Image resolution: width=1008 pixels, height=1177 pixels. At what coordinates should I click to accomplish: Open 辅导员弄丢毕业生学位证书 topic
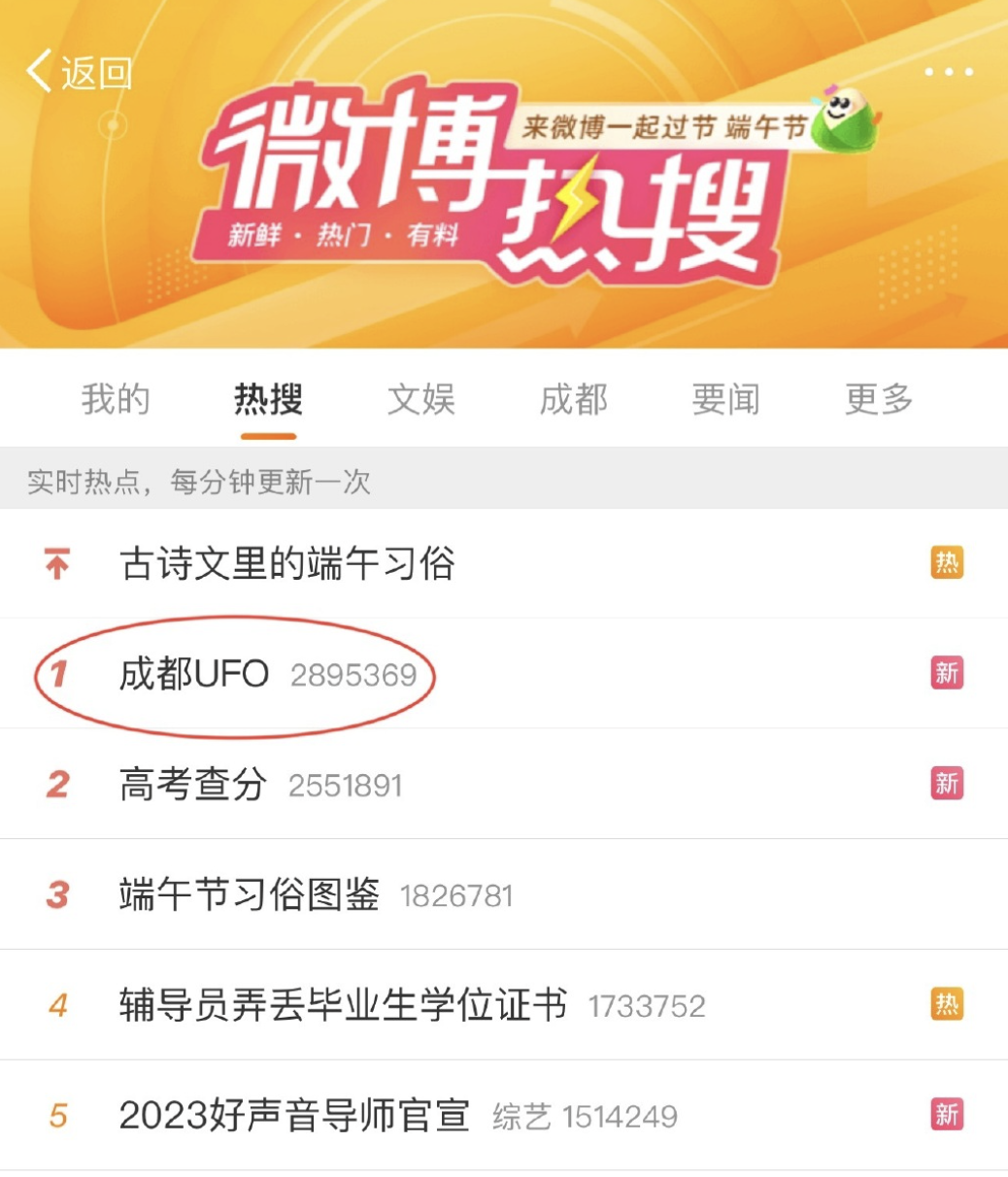click(342, 1005)
